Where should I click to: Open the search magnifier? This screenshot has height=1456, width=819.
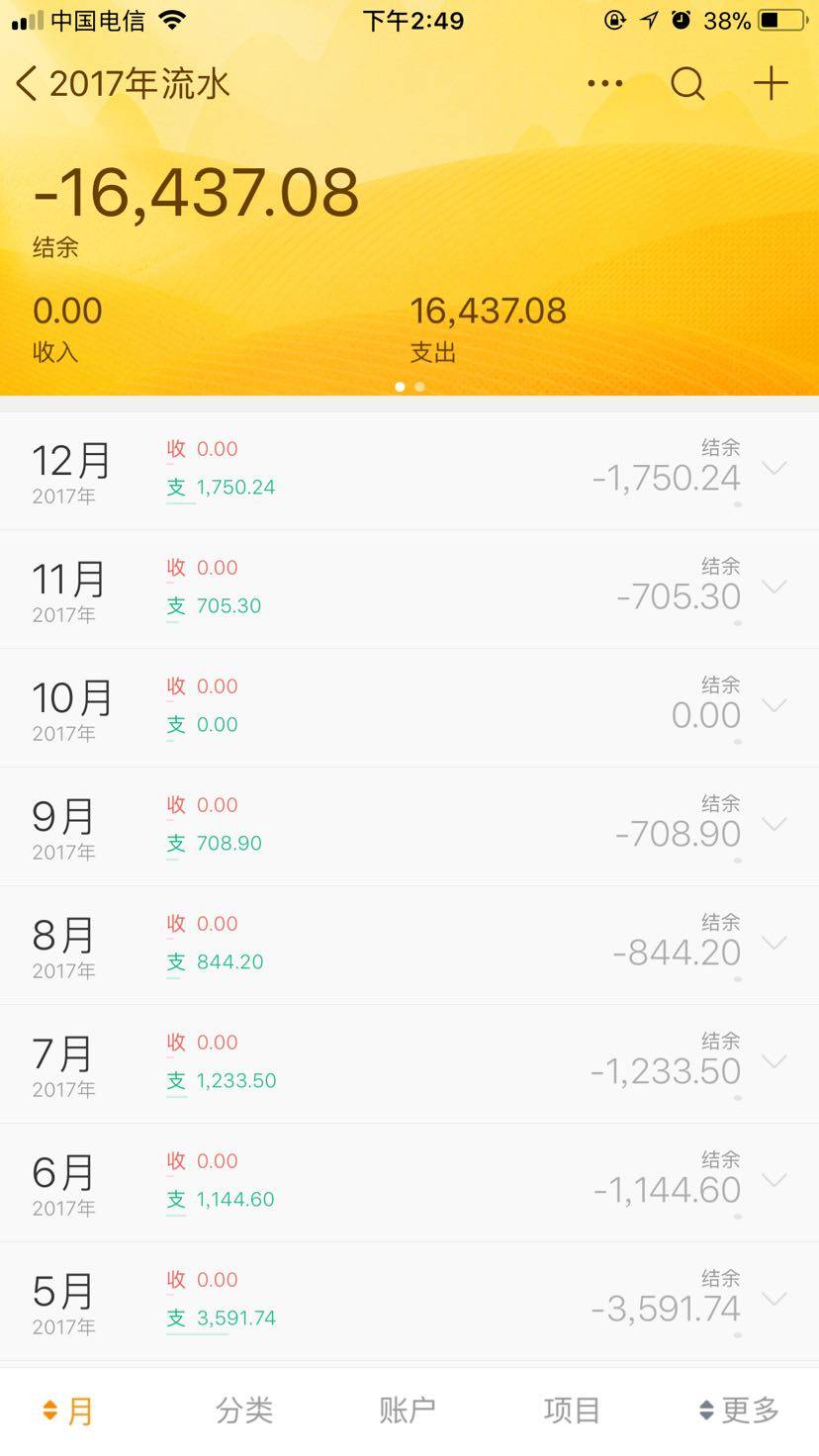[687, 84]
